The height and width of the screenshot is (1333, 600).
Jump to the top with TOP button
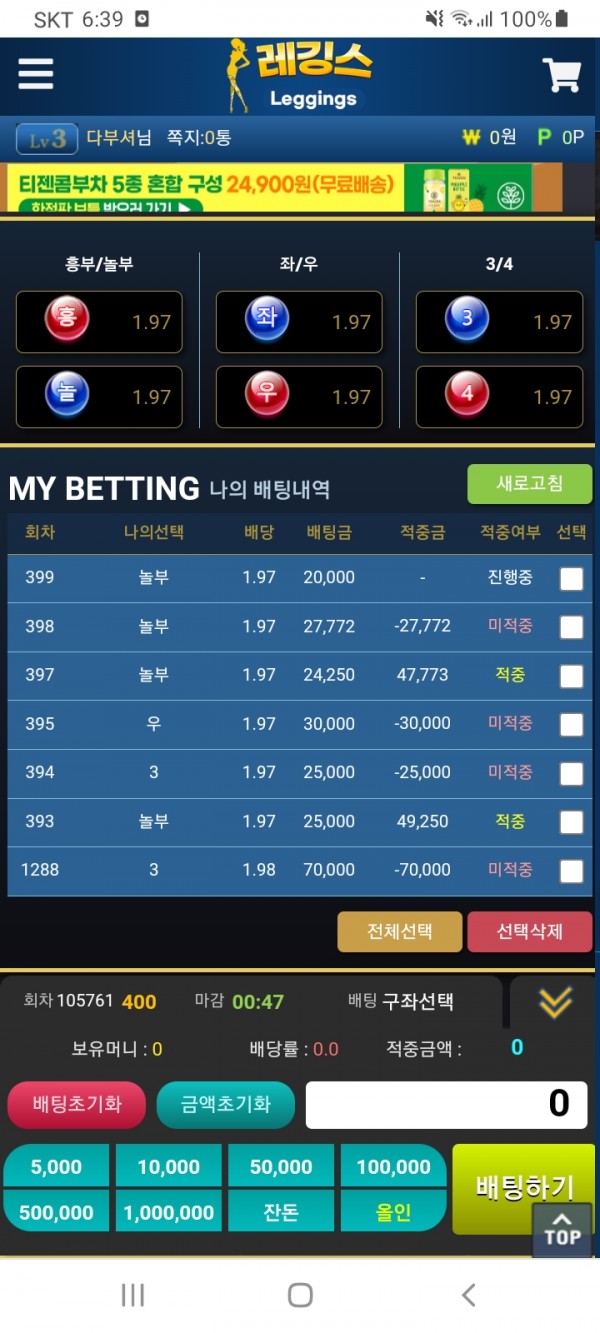click(x=562, y=1229)
